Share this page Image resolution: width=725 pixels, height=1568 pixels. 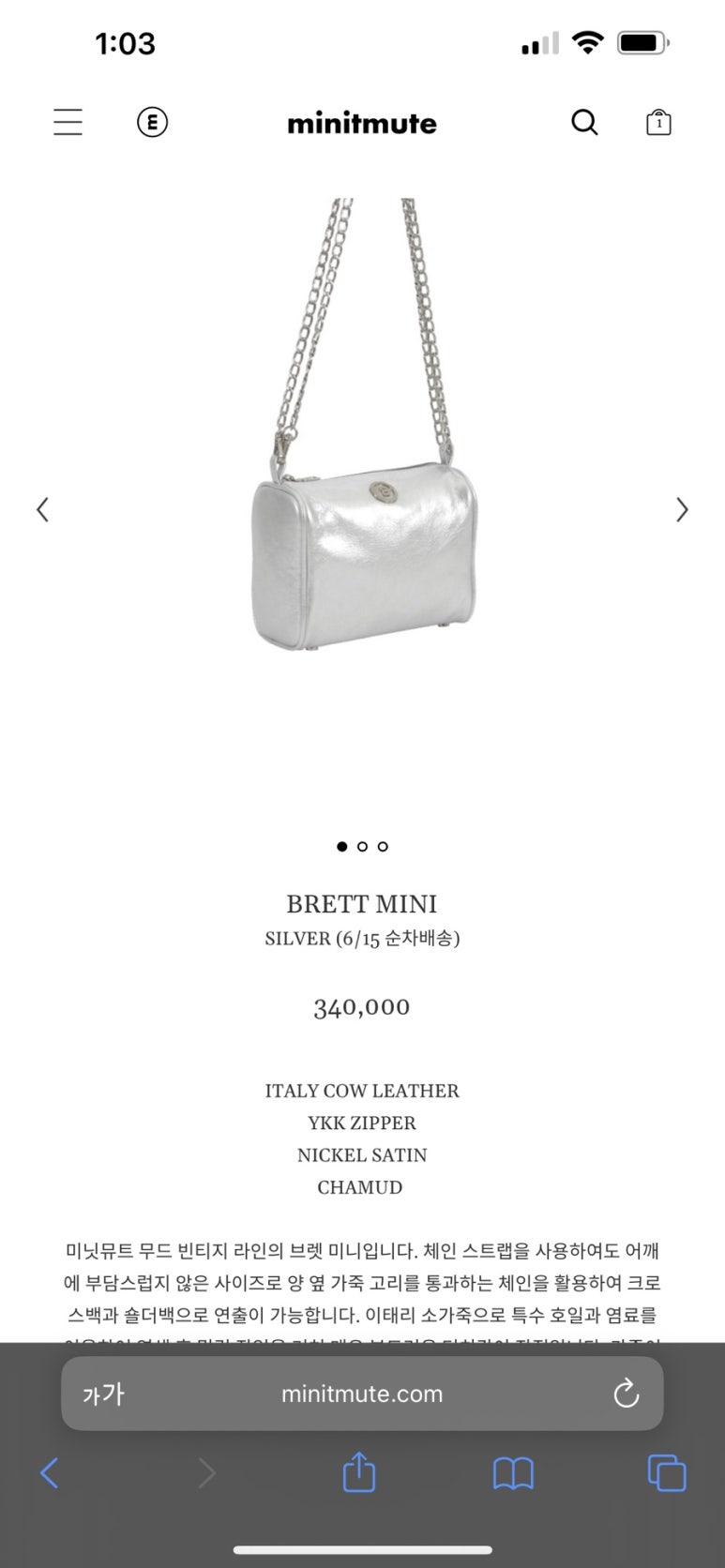coord(359,1473)
